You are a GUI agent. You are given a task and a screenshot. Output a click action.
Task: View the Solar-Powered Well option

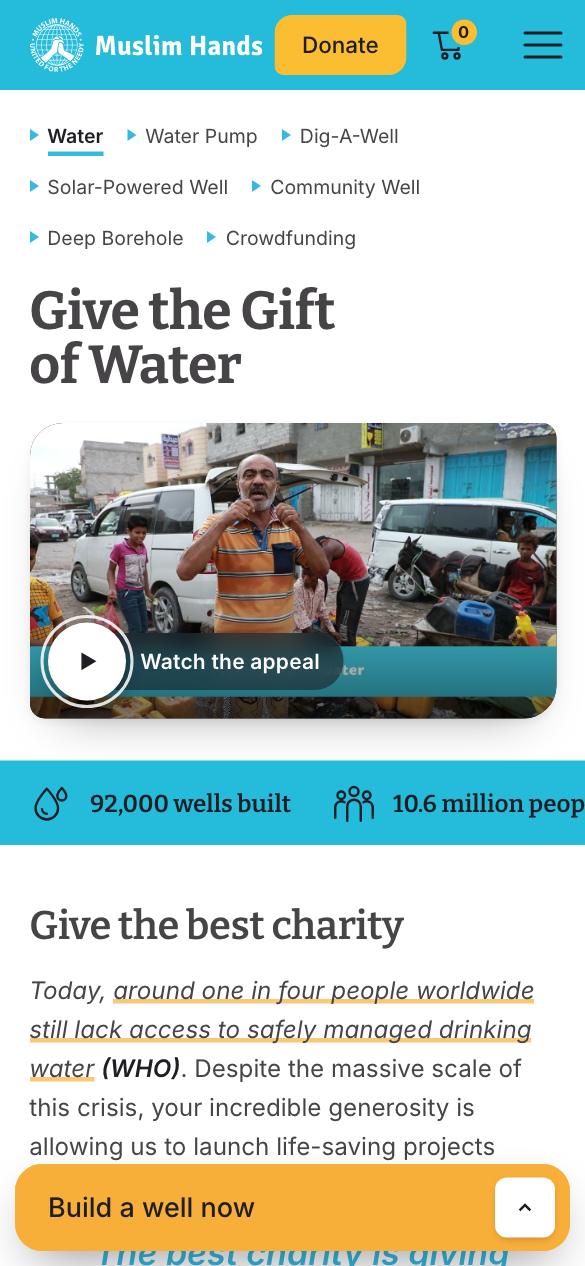(x=137, y=187)
